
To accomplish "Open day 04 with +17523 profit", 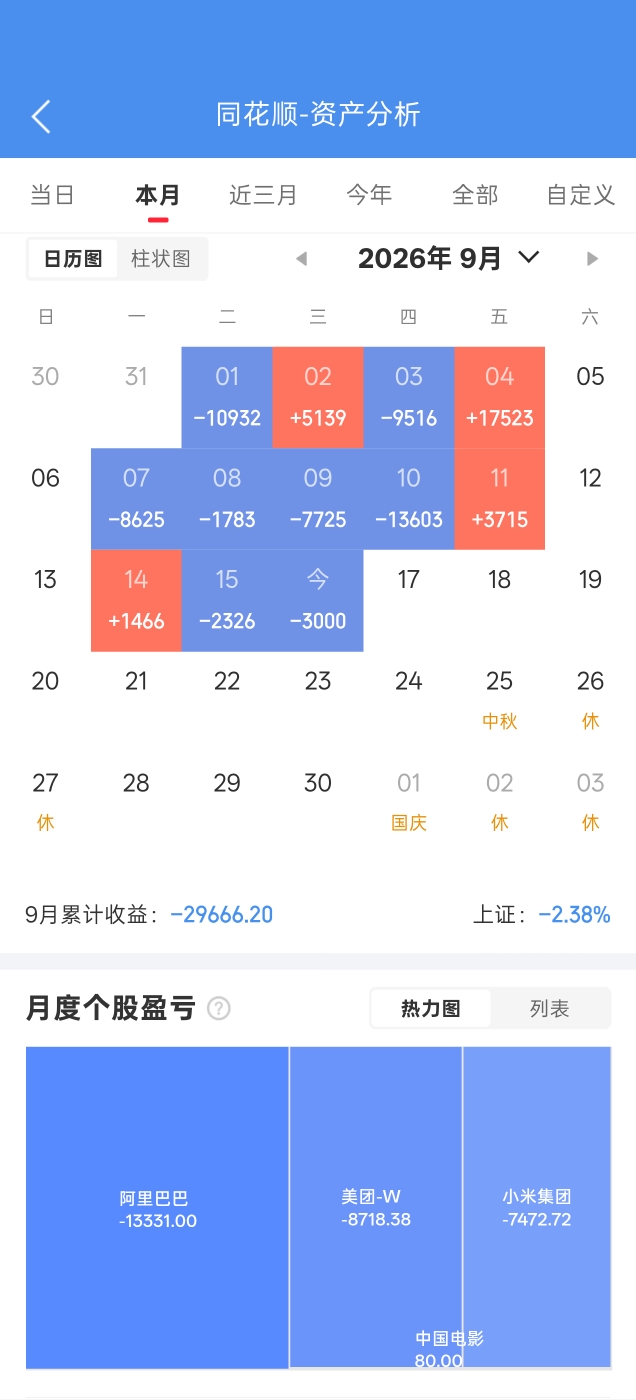I will 500,397.
